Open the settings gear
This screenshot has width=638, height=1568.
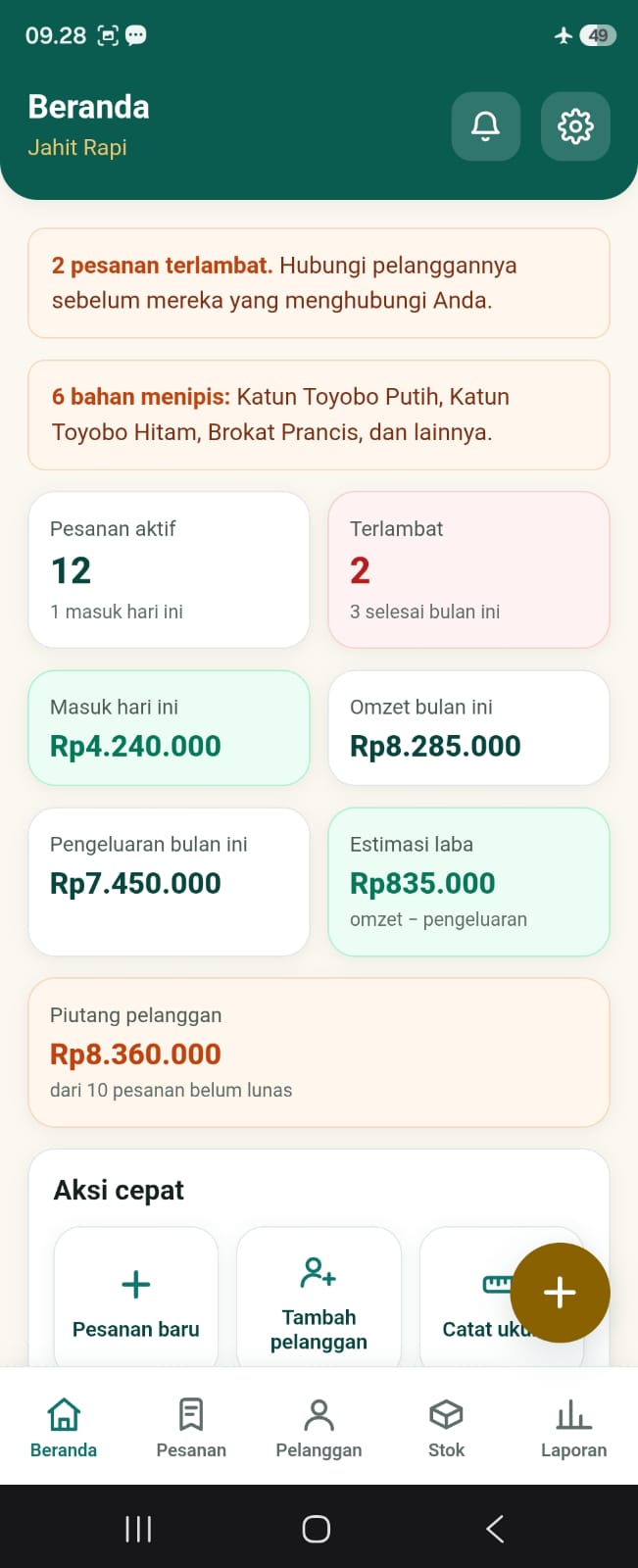click(x=575, y=126)
